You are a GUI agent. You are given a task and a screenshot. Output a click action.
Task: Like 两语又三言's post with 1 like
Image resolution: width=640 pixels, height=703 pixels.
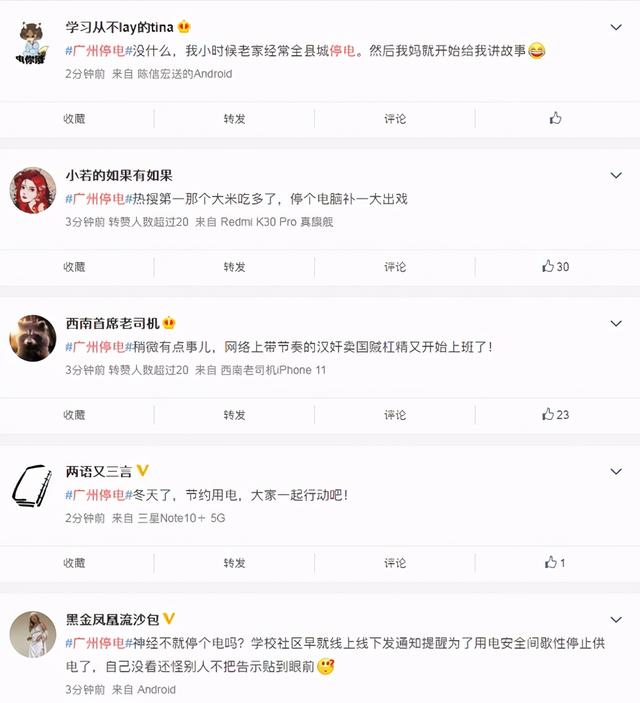(x=555, y=563)
